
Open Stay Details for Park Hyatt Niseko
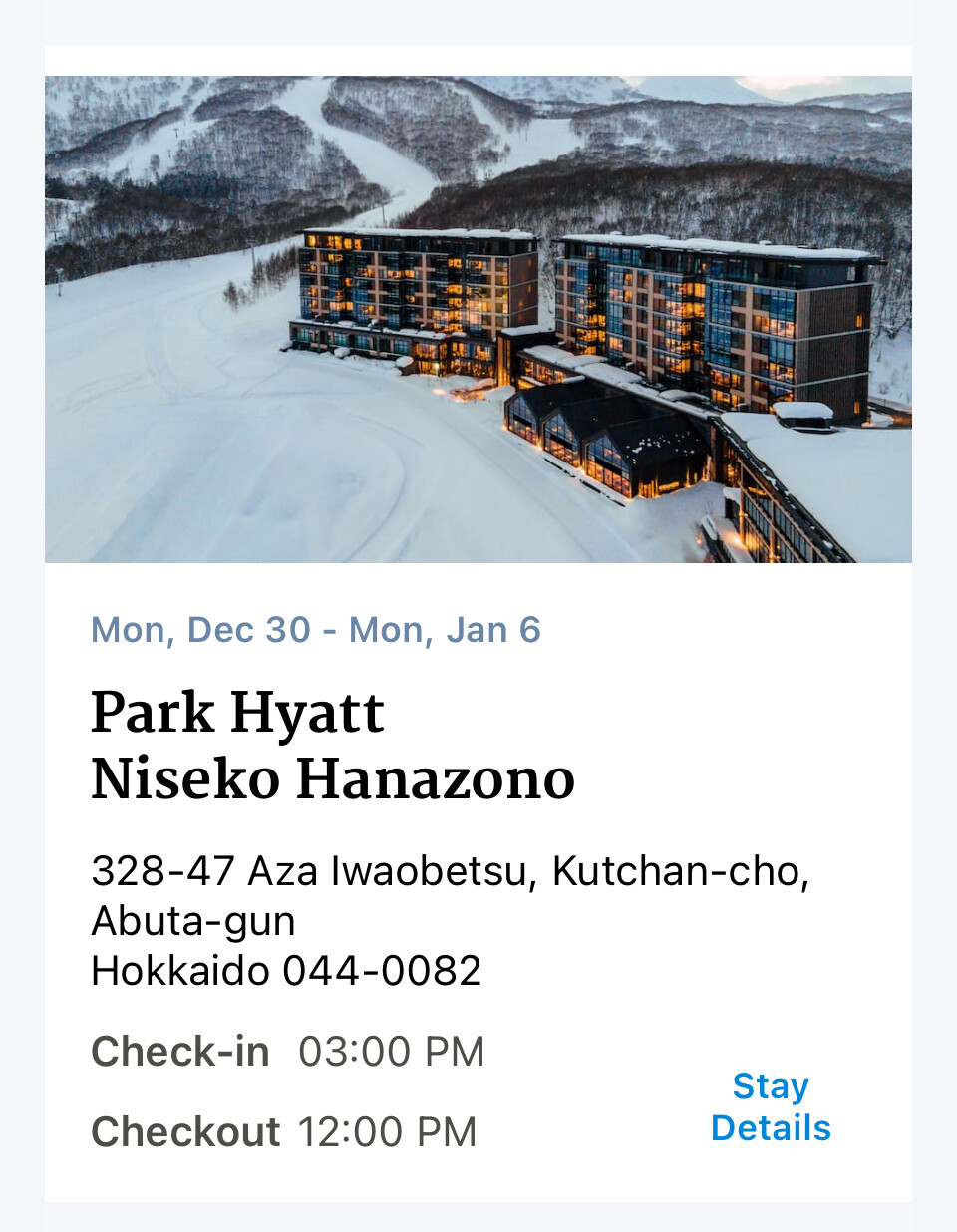click(x=771, y=1107)
